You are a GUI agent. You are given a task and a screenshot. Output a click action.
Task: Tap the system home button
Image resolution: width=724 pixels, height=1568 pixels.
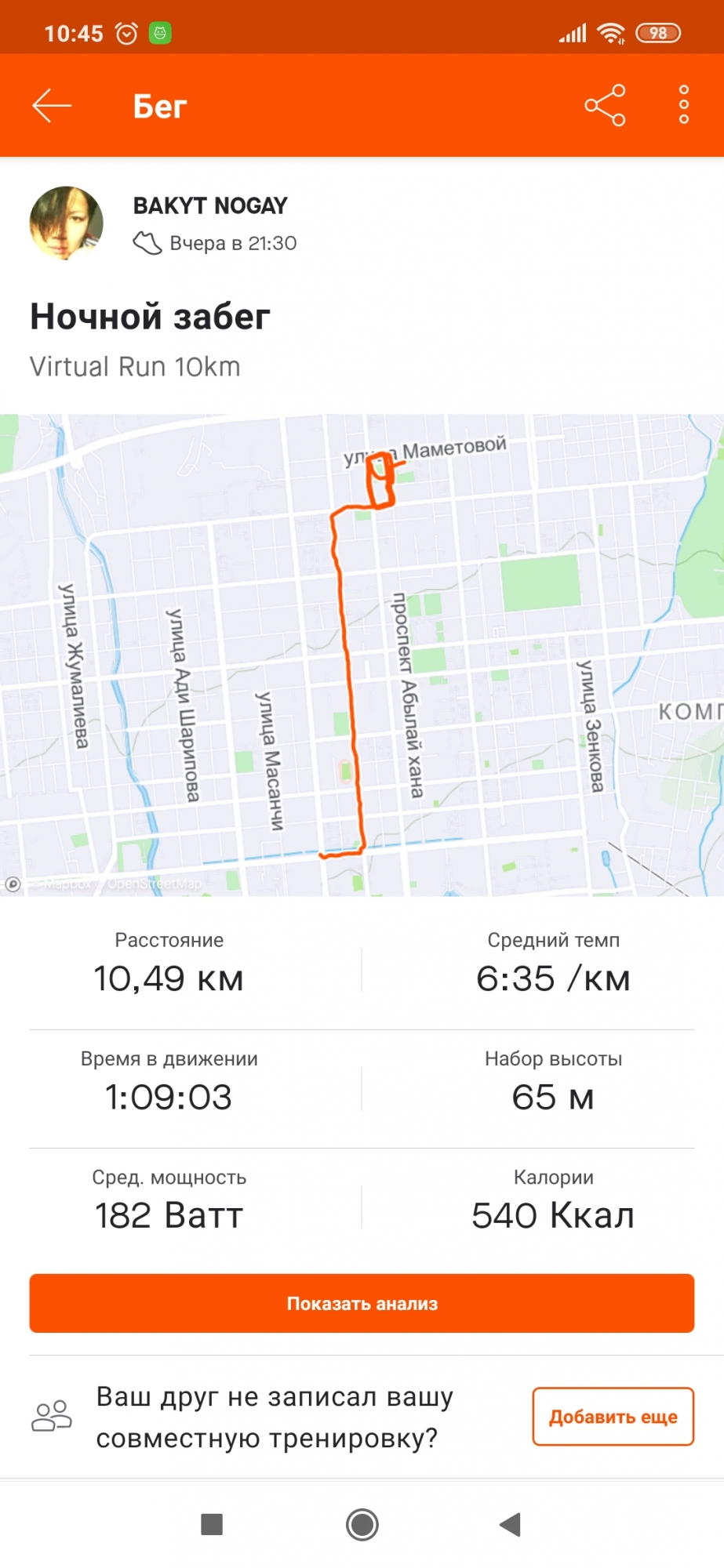[x=362, y=1525]
